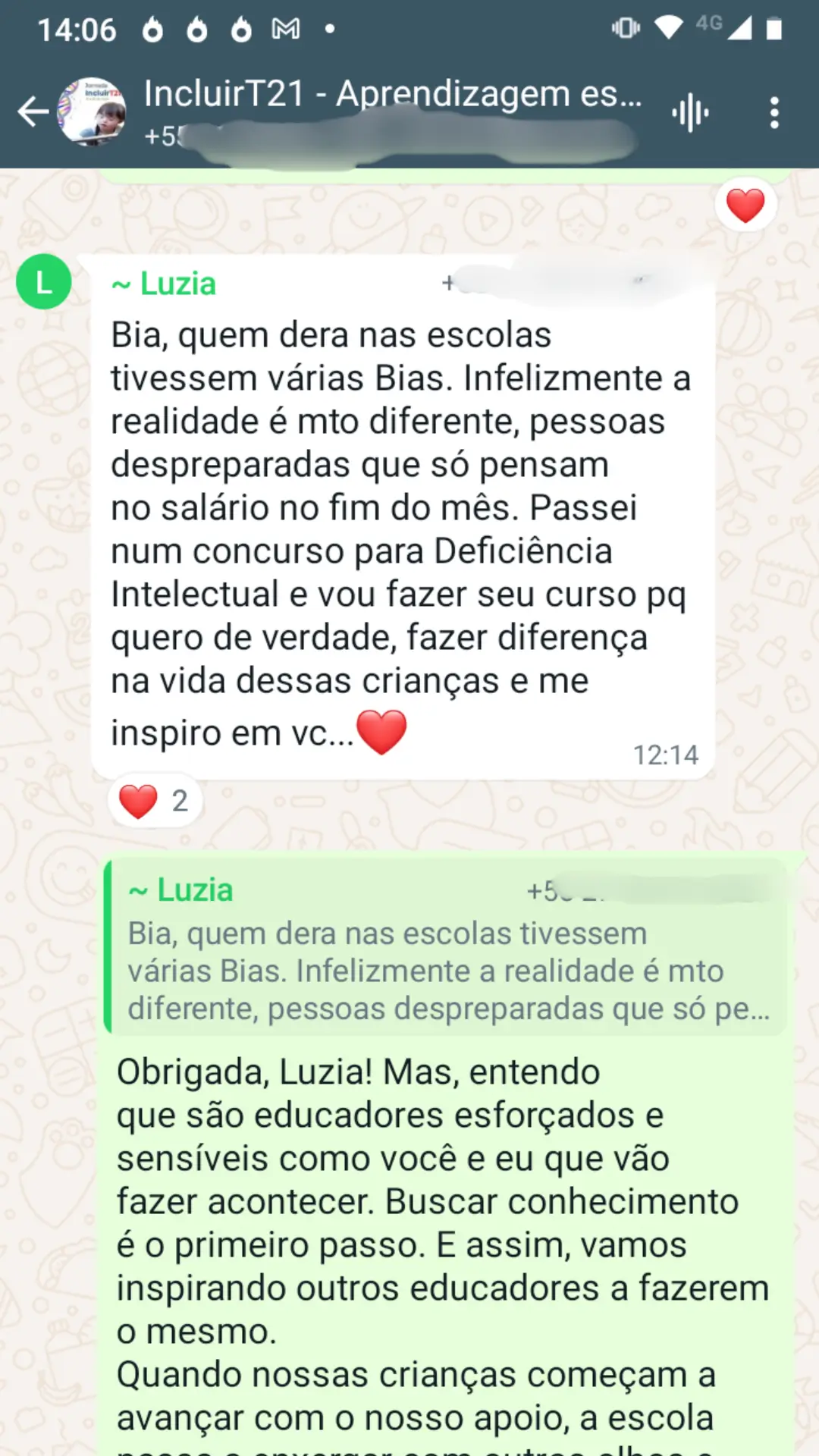Viewport: 819px width, 1456px height.
Task: Open the three-dot overflow menu
Action: click(773, 113)
